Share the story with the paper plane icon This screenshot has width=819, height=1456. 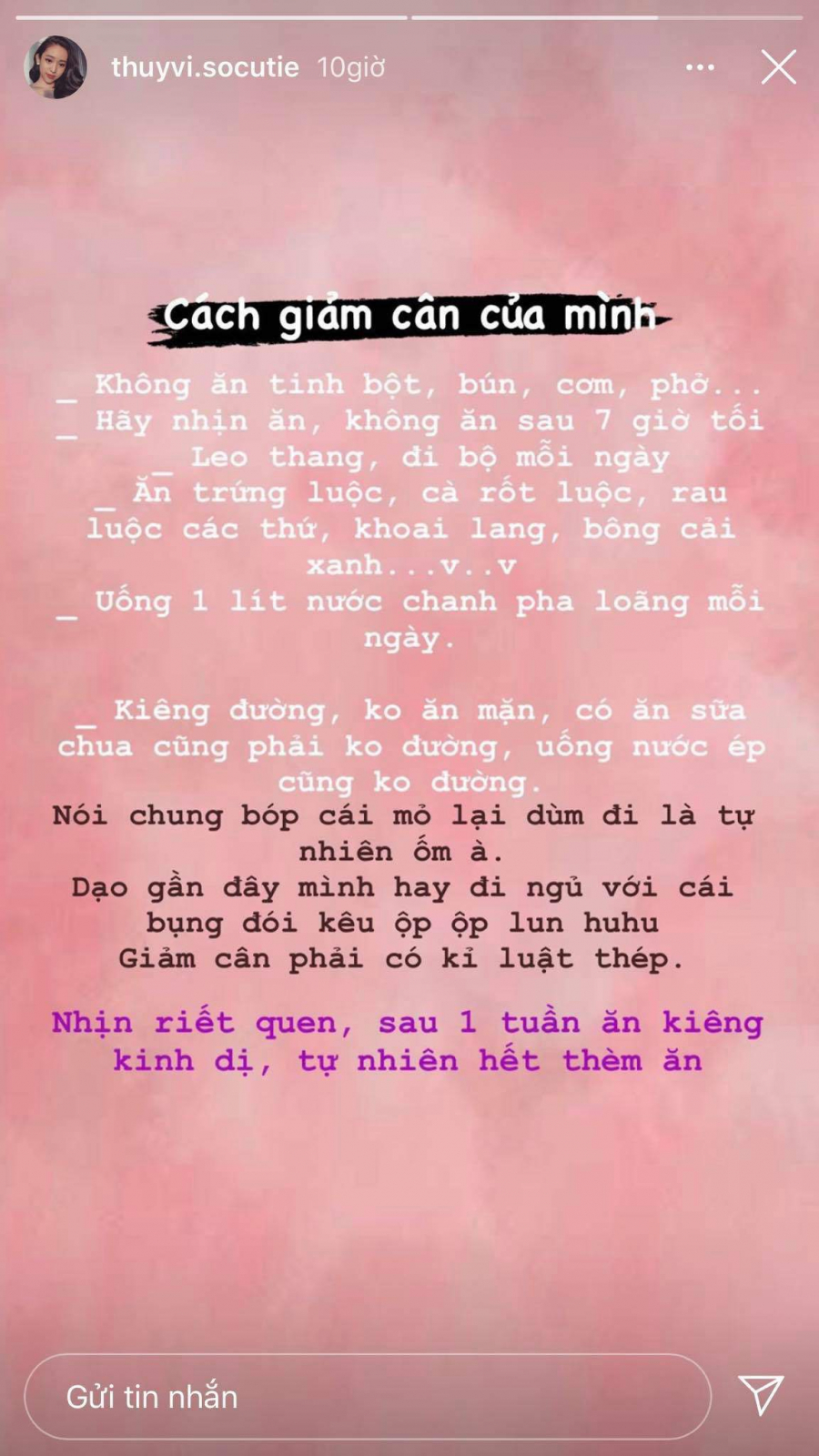click(x=760, y=1394)
